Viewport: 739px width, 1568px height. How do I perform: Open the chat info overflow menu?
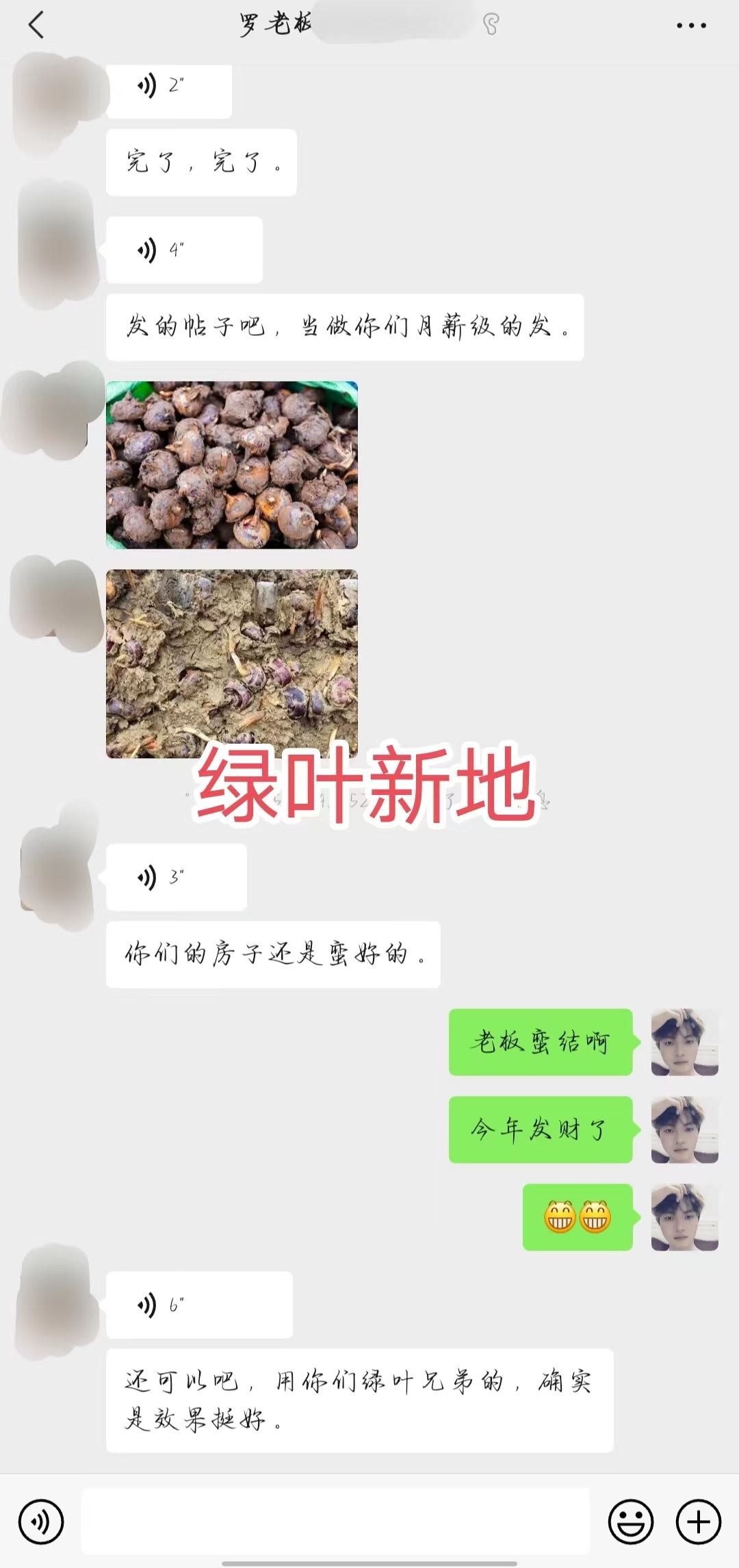pos(691,26)
